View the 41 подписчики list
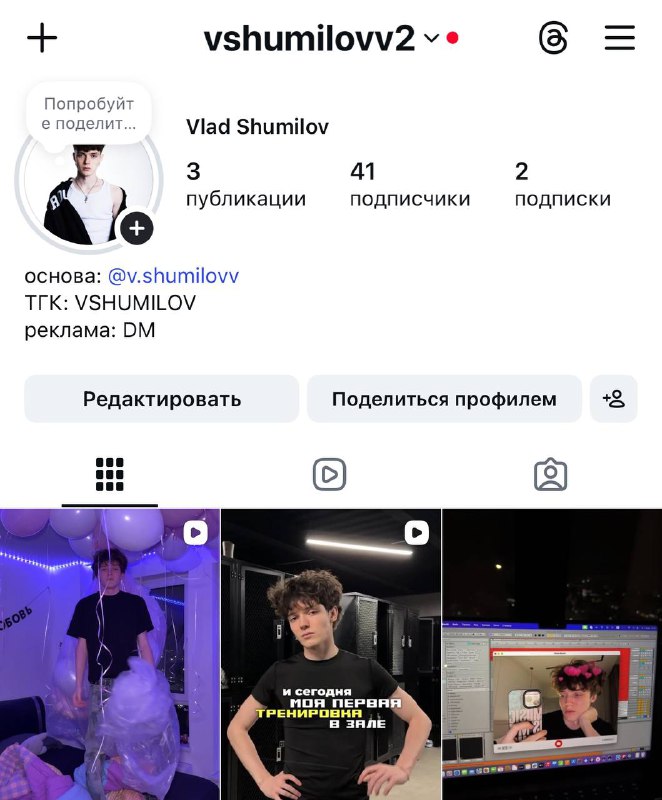Image resolution: width=662 pixels, height=800 pixels. 409,185
